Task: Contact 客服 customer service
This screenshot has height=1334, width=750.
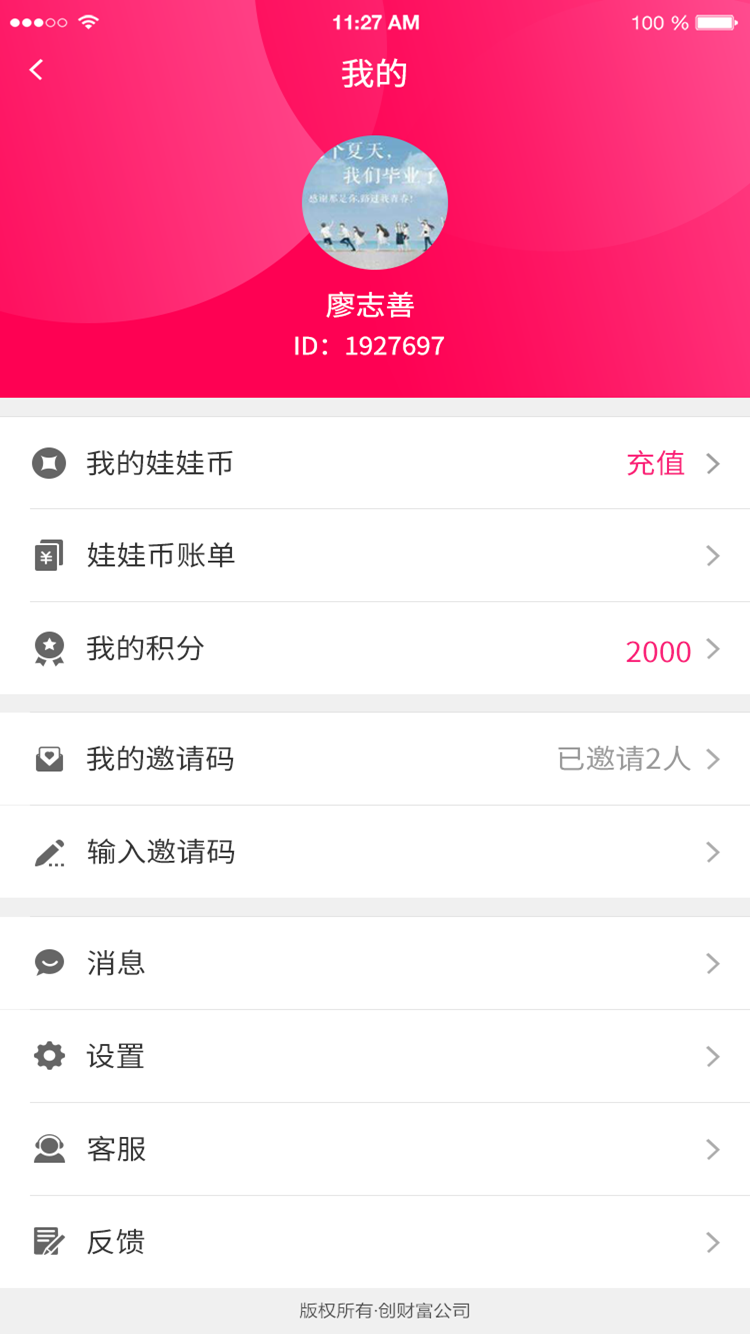Action: tap(375, 1149)
